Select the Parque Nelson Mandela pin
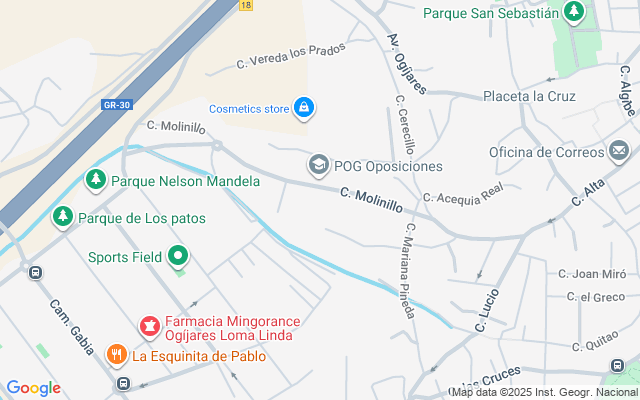 coord(95,180)
